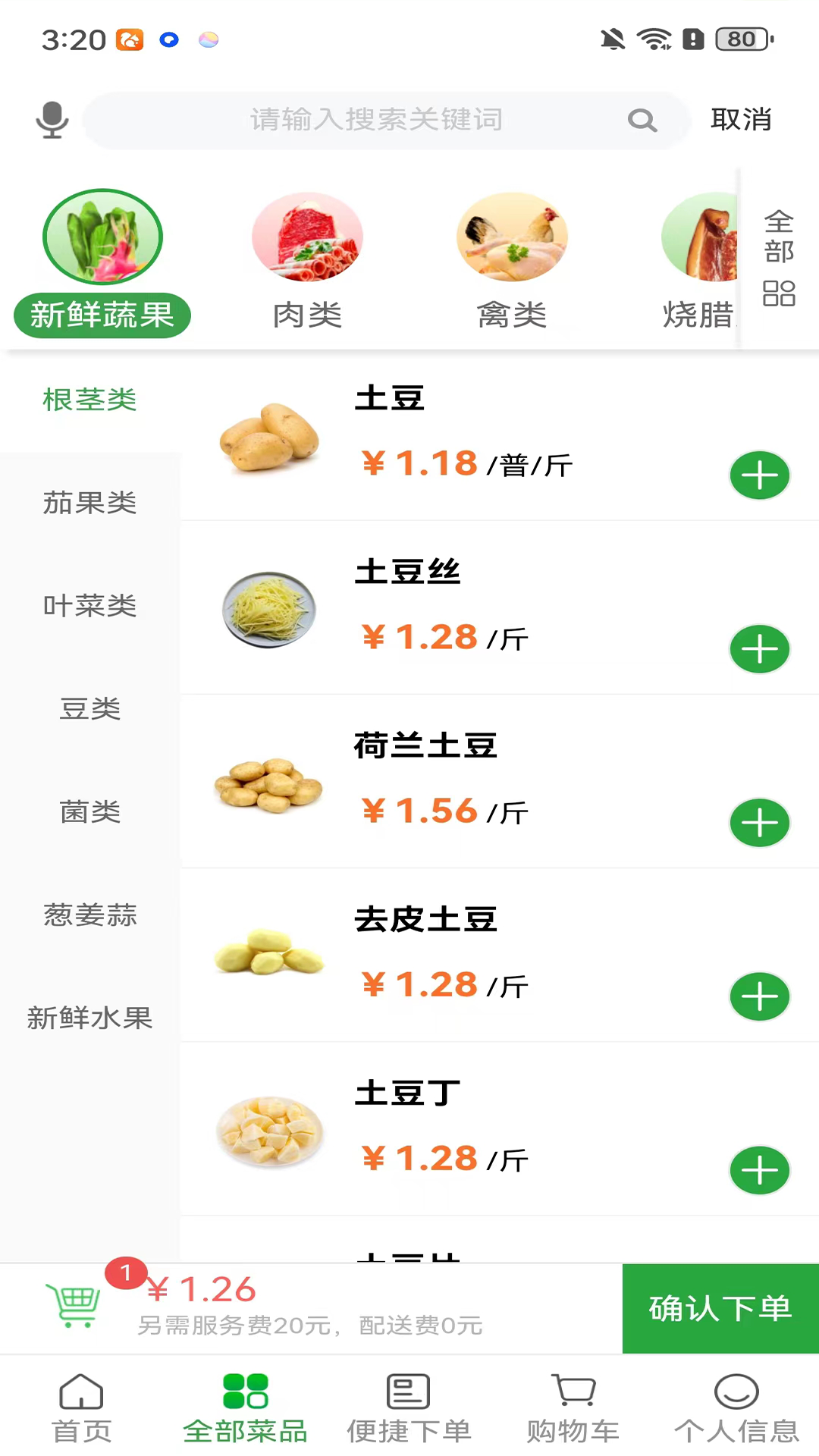Add 土豆 to the cart
Viewport: 819px width, 1456px height.
[759, 476]
